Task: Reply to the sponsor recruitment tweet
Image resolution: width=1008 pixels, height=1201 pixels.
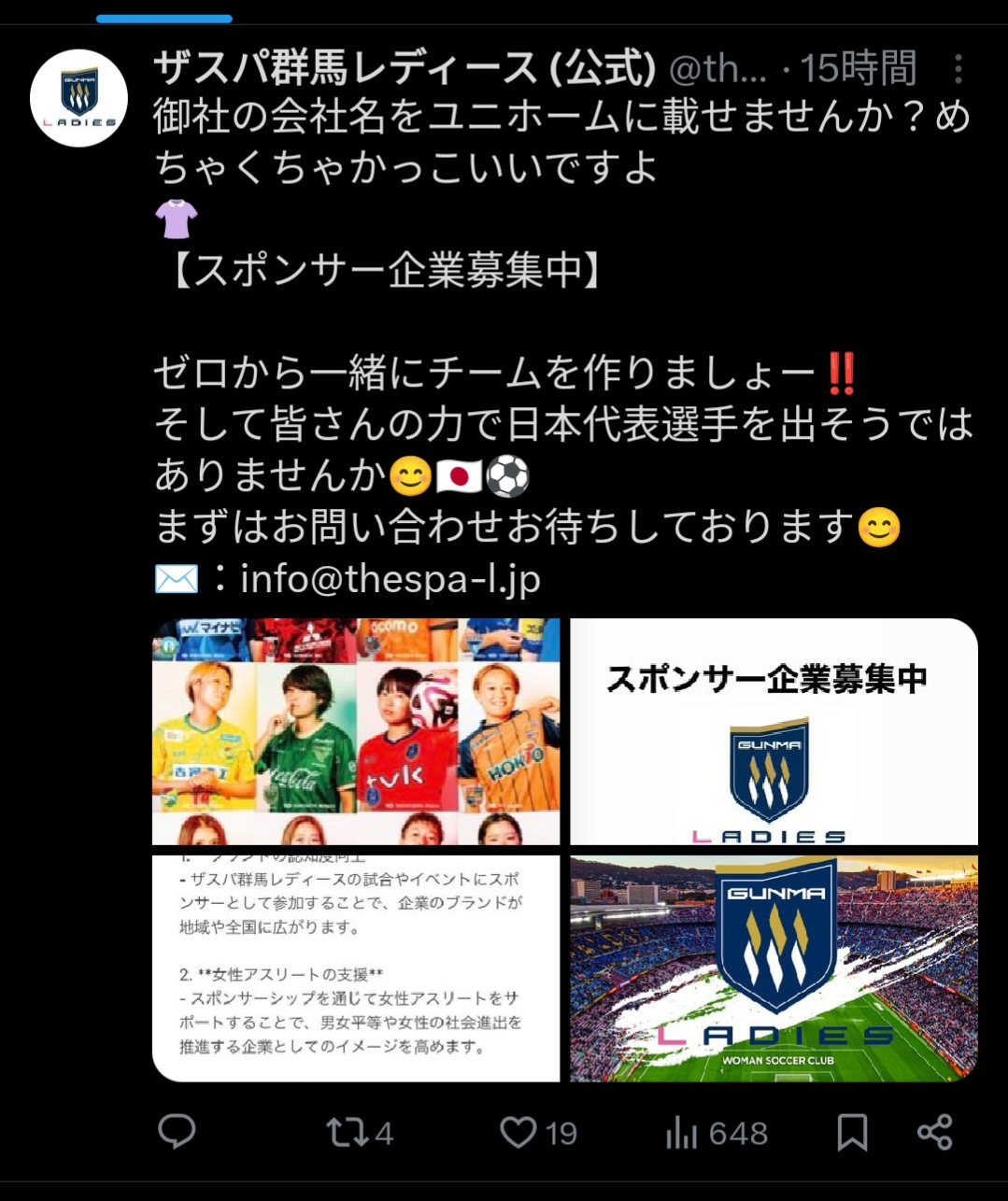Action: click(x=177, y=1132)
